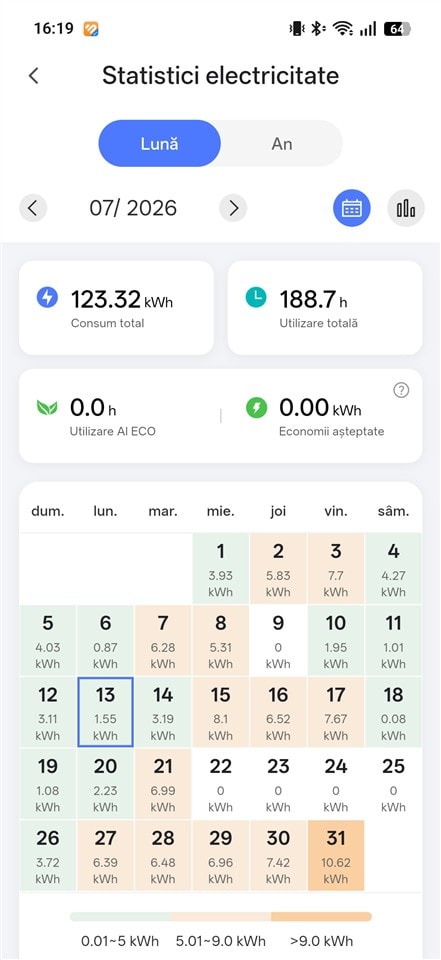The image size is (441, 960).
Task: Go back from Statistici electricitate
Action: pyautogui.click(x=34, y=76)
